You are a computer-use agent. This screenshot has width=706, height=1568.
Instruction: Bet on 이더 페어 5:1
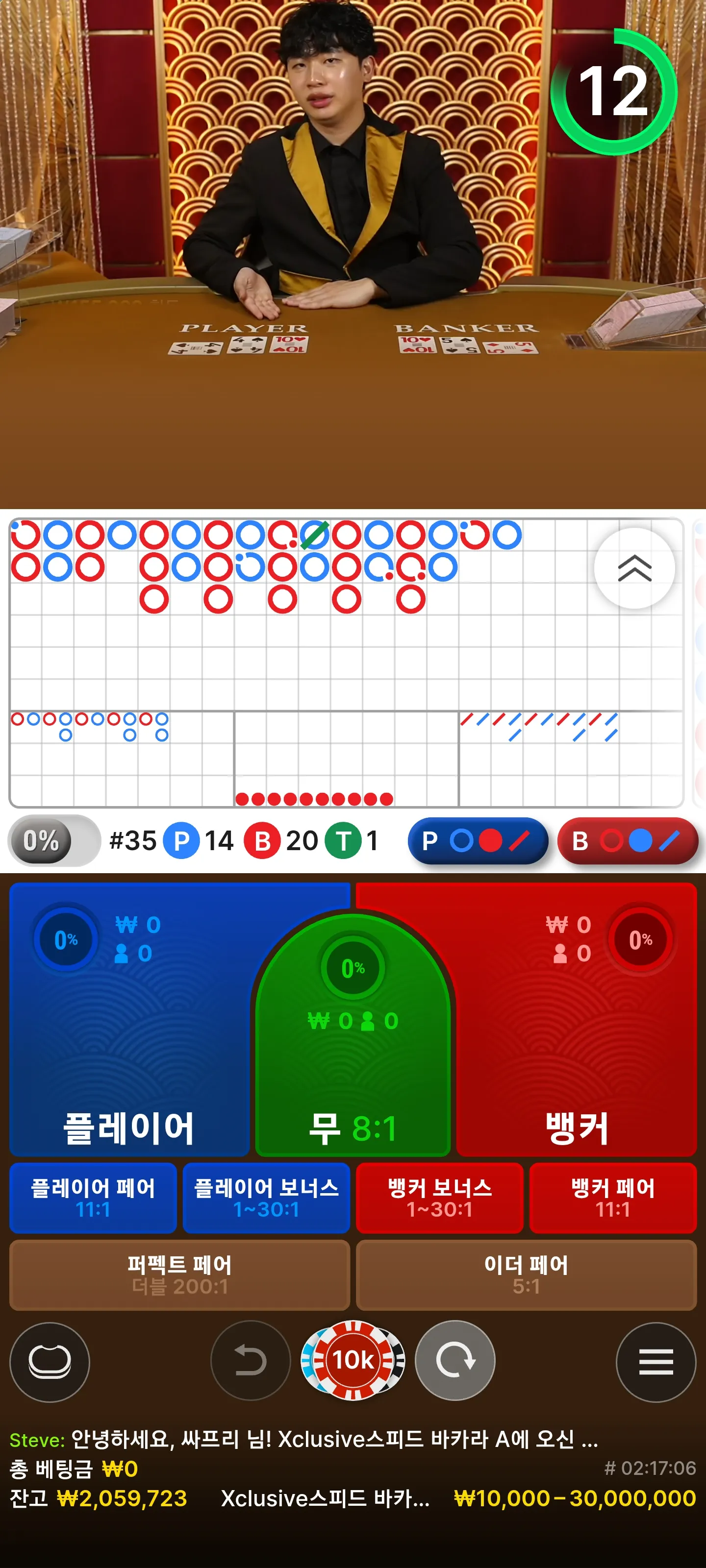click(526, 1274)
